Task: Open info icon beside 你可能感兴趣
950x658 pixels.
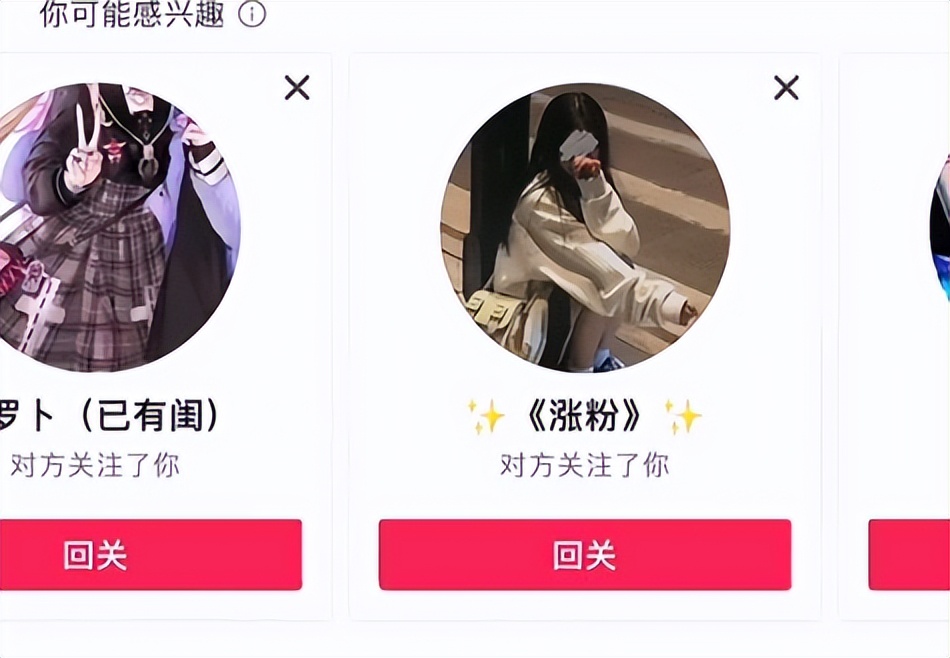Action: click(x=253, y=14)
